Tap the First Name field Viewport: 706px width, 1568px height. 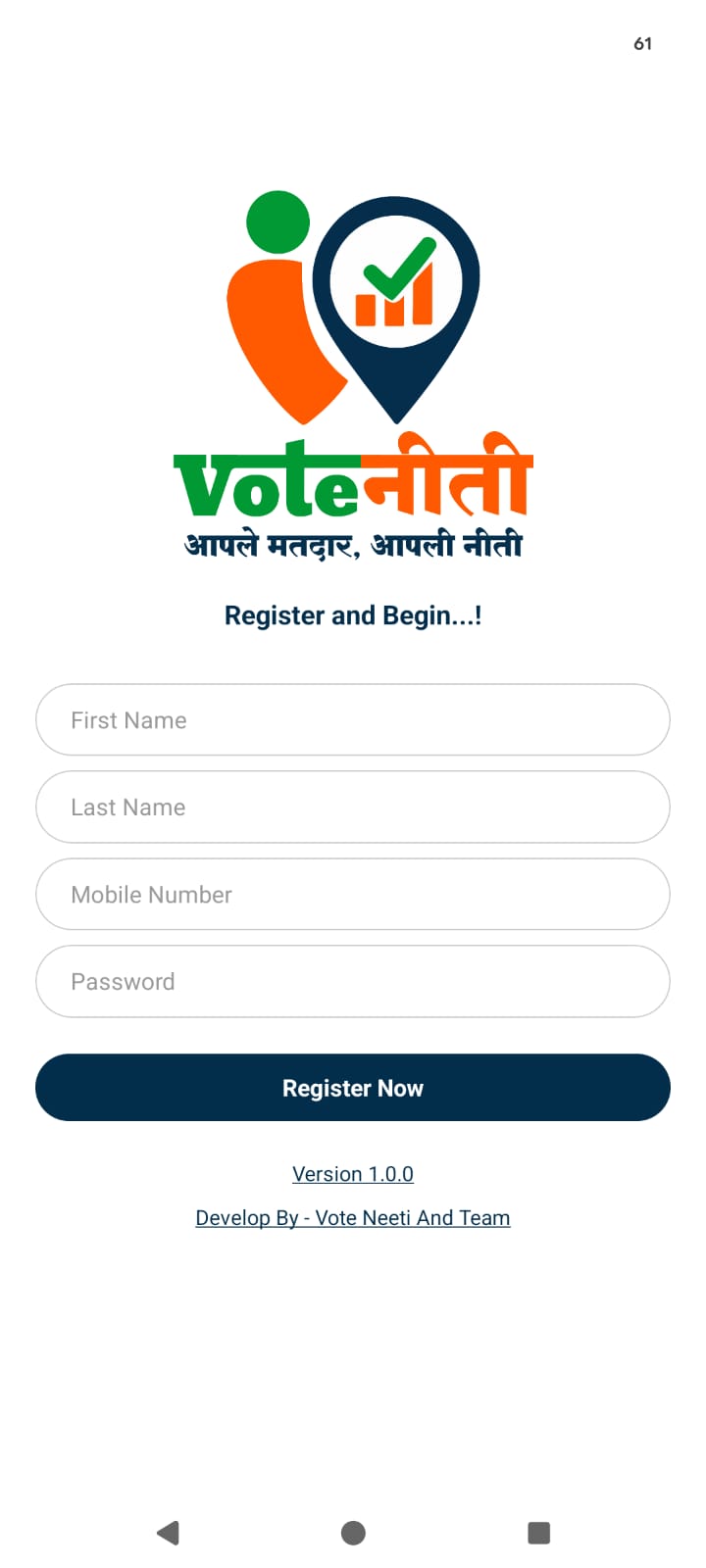353,720
